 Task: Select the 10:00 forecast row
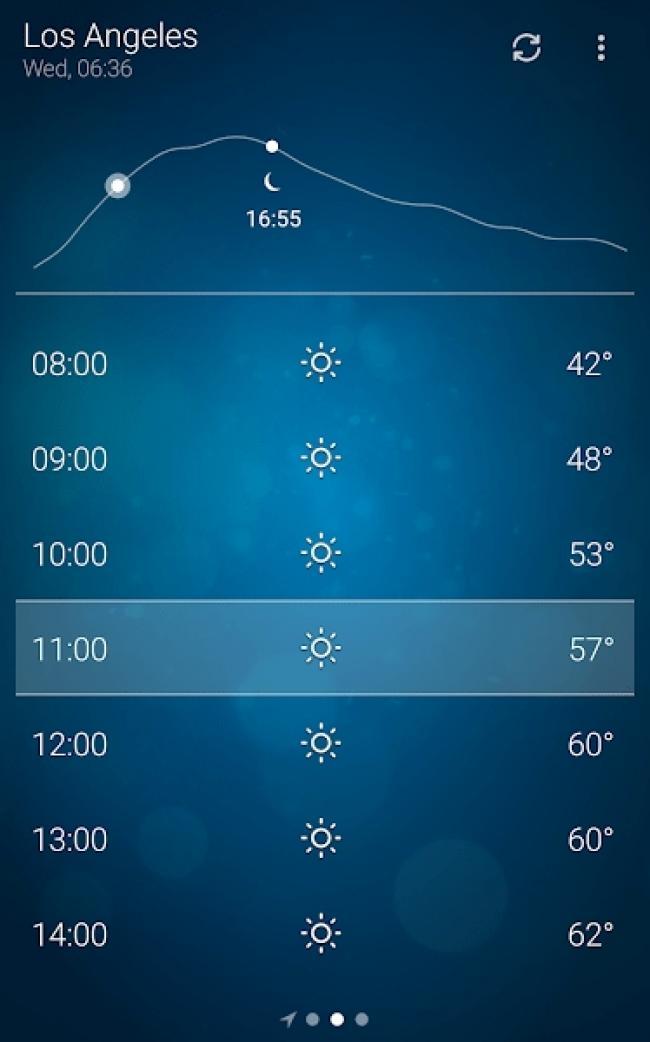[x=325, y=554]
